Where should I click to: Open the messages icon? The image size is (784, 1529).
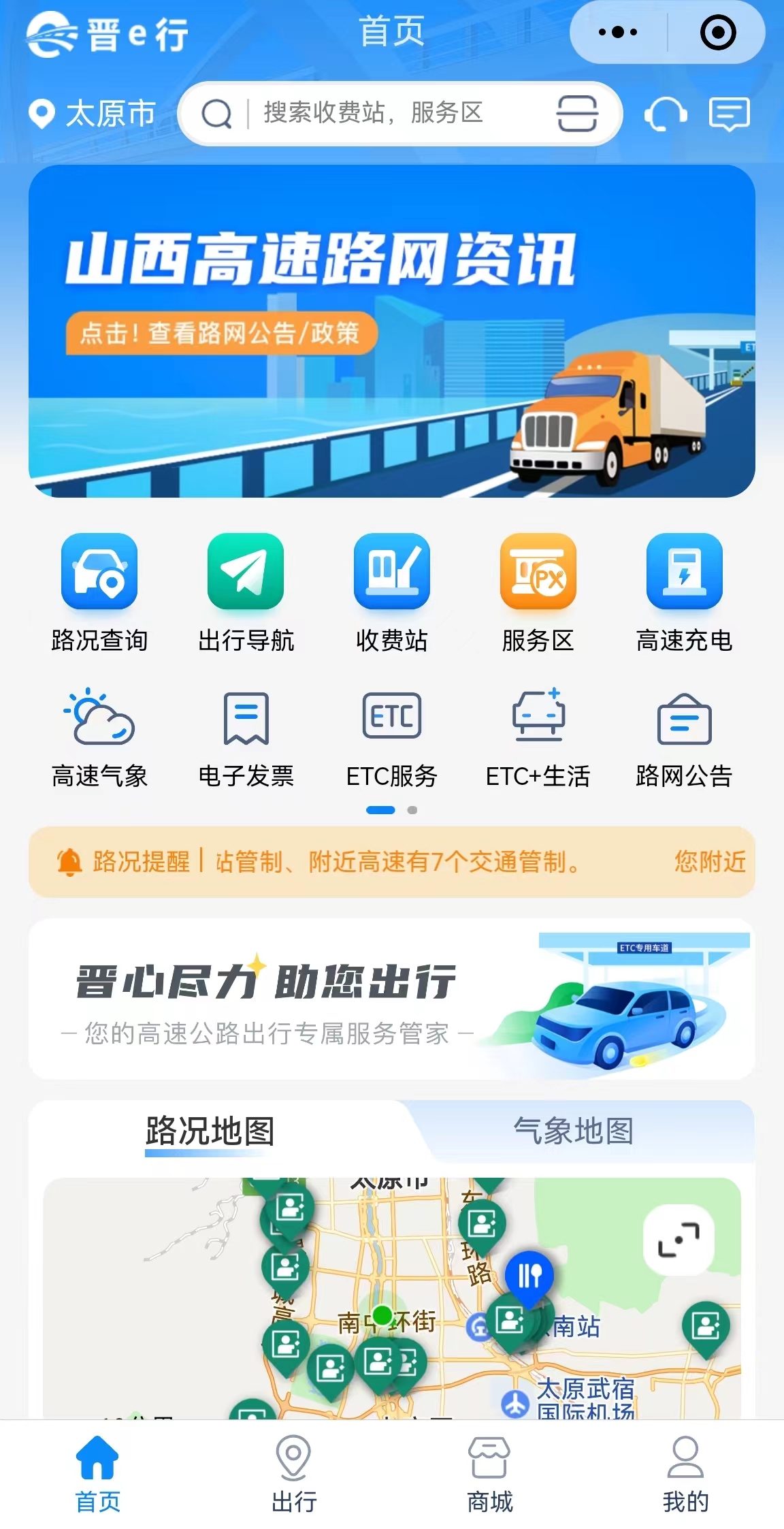click(x=729, y=114)
